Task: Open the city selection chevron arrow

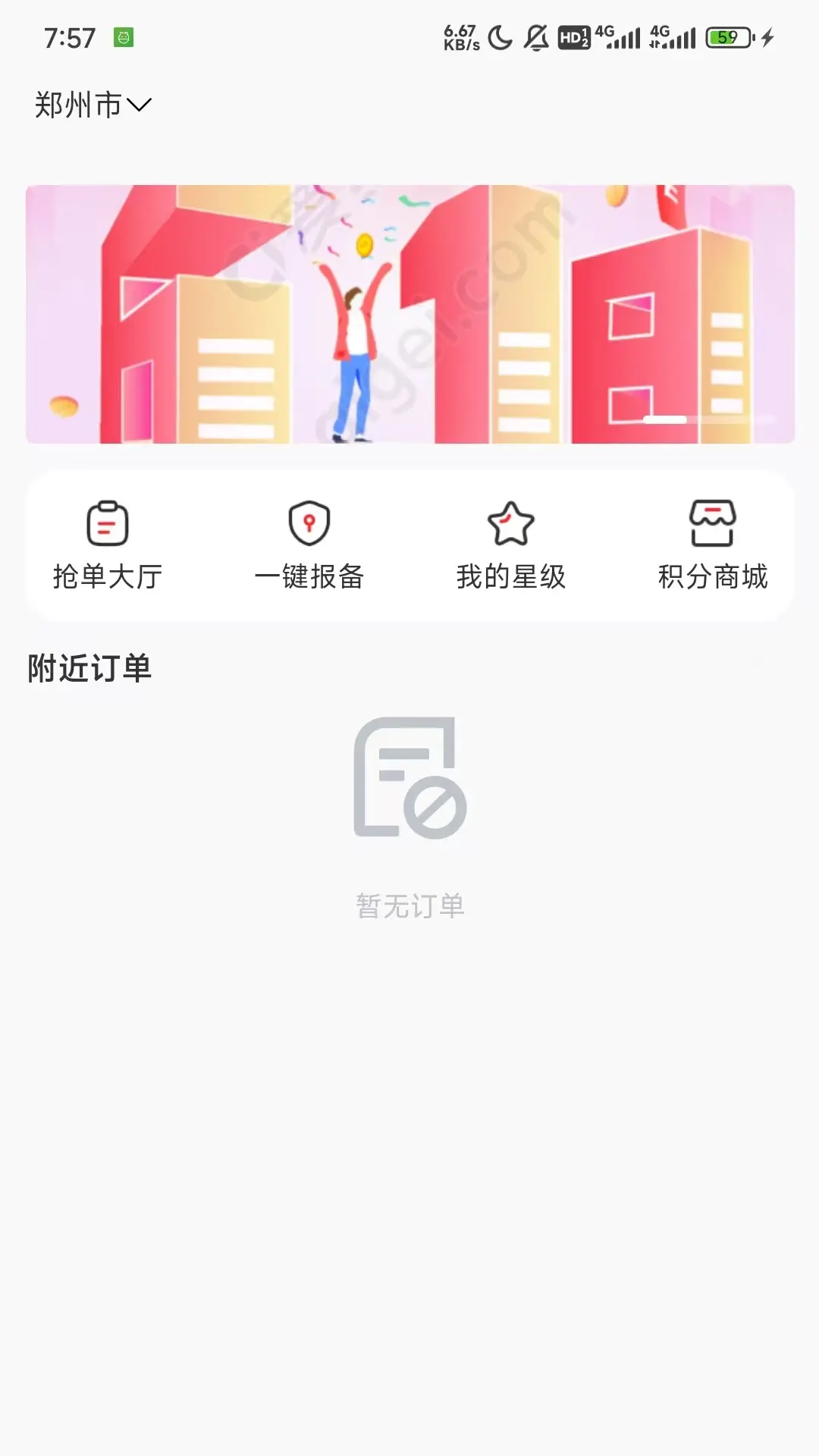Action: [140, 107]
